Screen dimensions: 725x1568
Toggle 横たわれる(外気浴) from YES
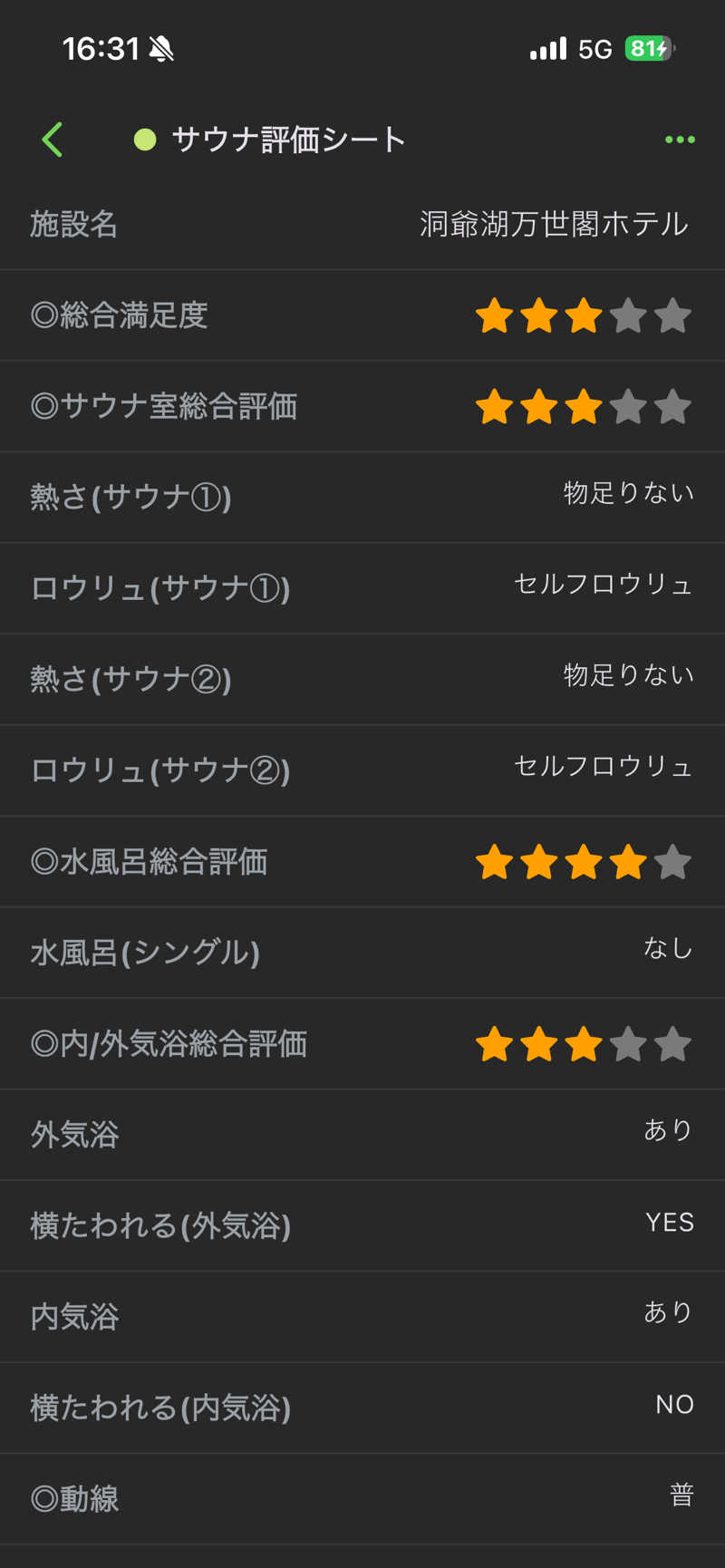point(669,1223)
